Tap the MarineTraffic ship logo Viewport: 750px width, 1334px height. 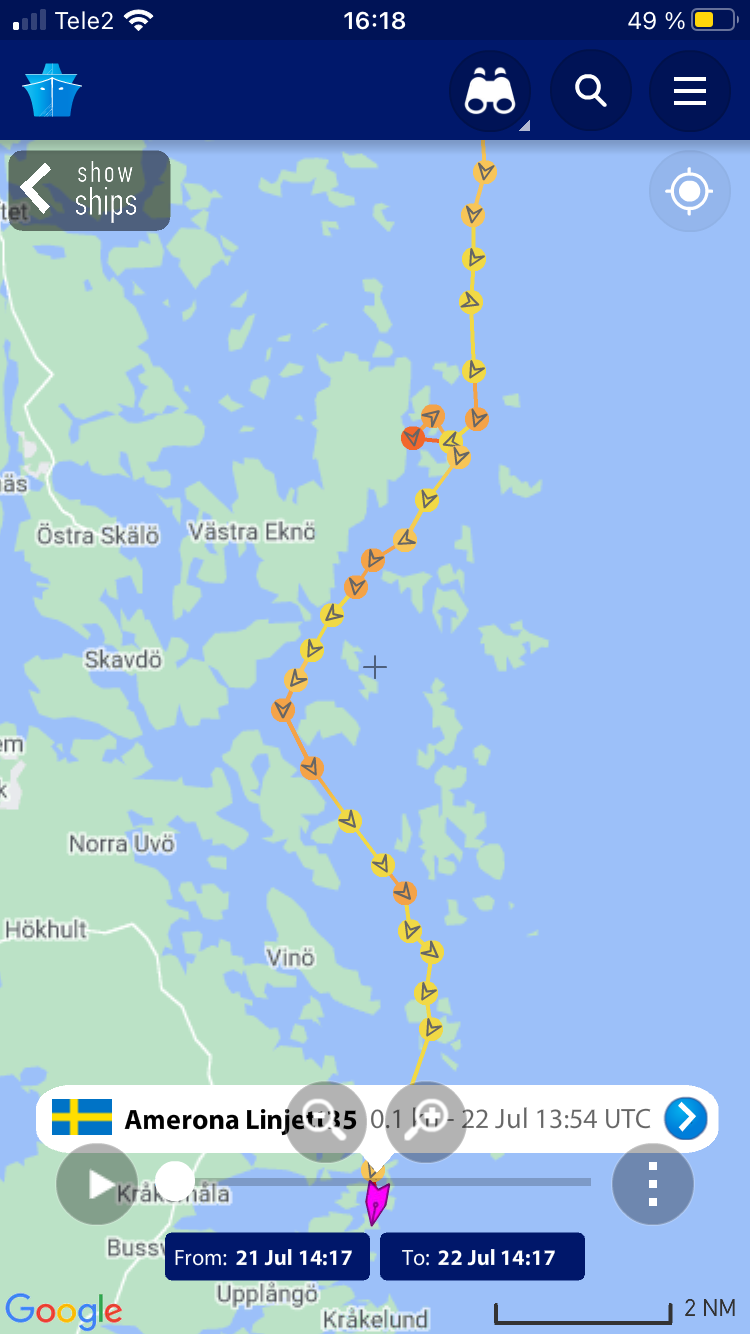click(52, 91)
